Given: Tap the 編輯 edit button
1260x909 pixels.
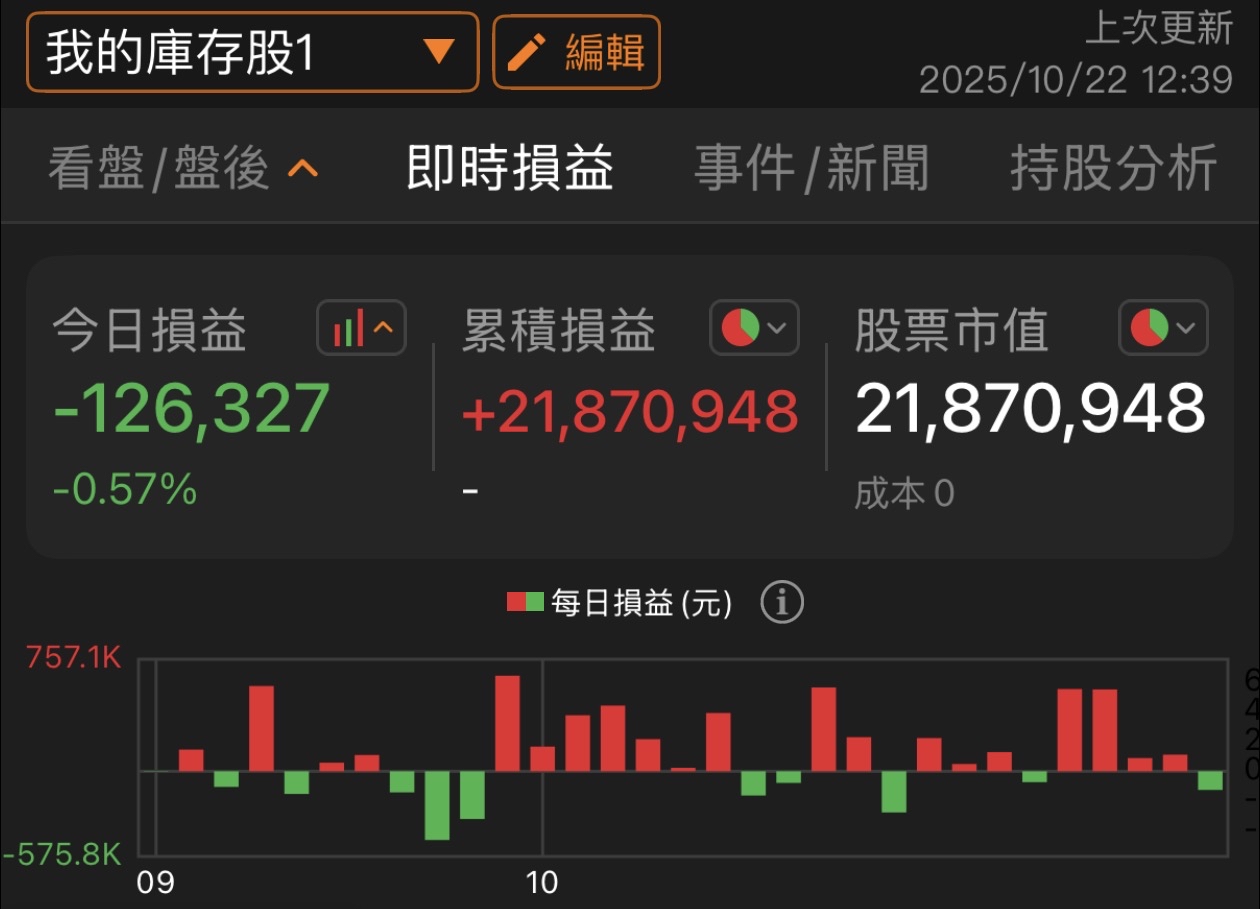Looking at the screenshot, I should [577, 52].
